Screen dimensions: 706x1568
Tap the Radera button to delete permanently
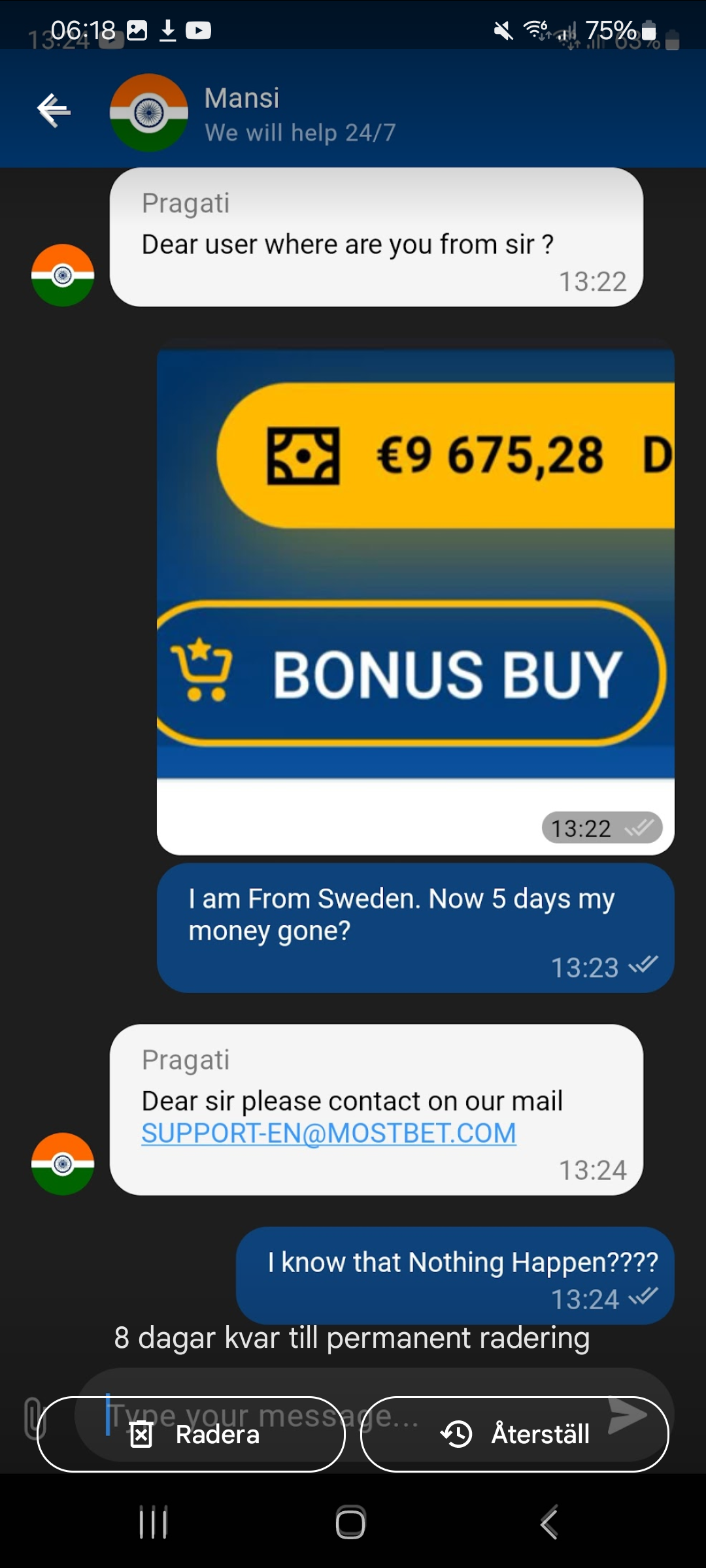point(191,1434)
